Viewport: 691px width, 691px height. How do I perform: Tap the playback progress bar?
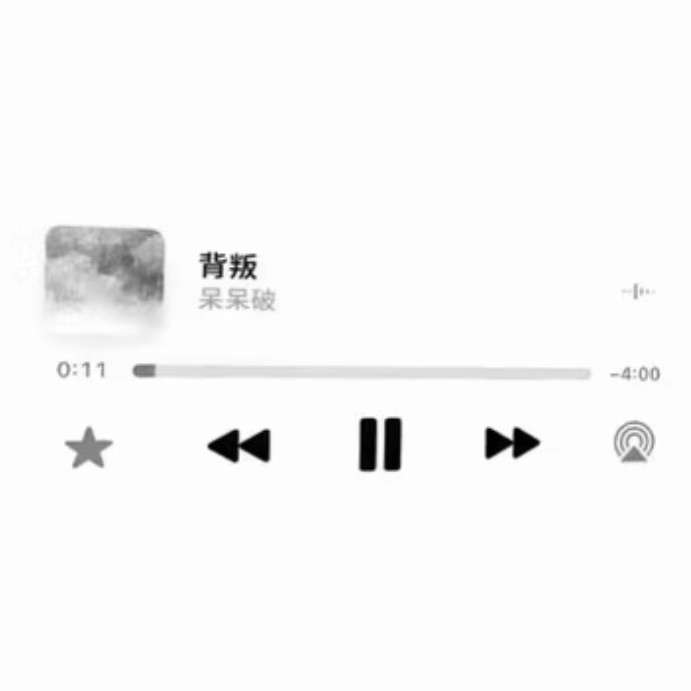click(361, 372)
